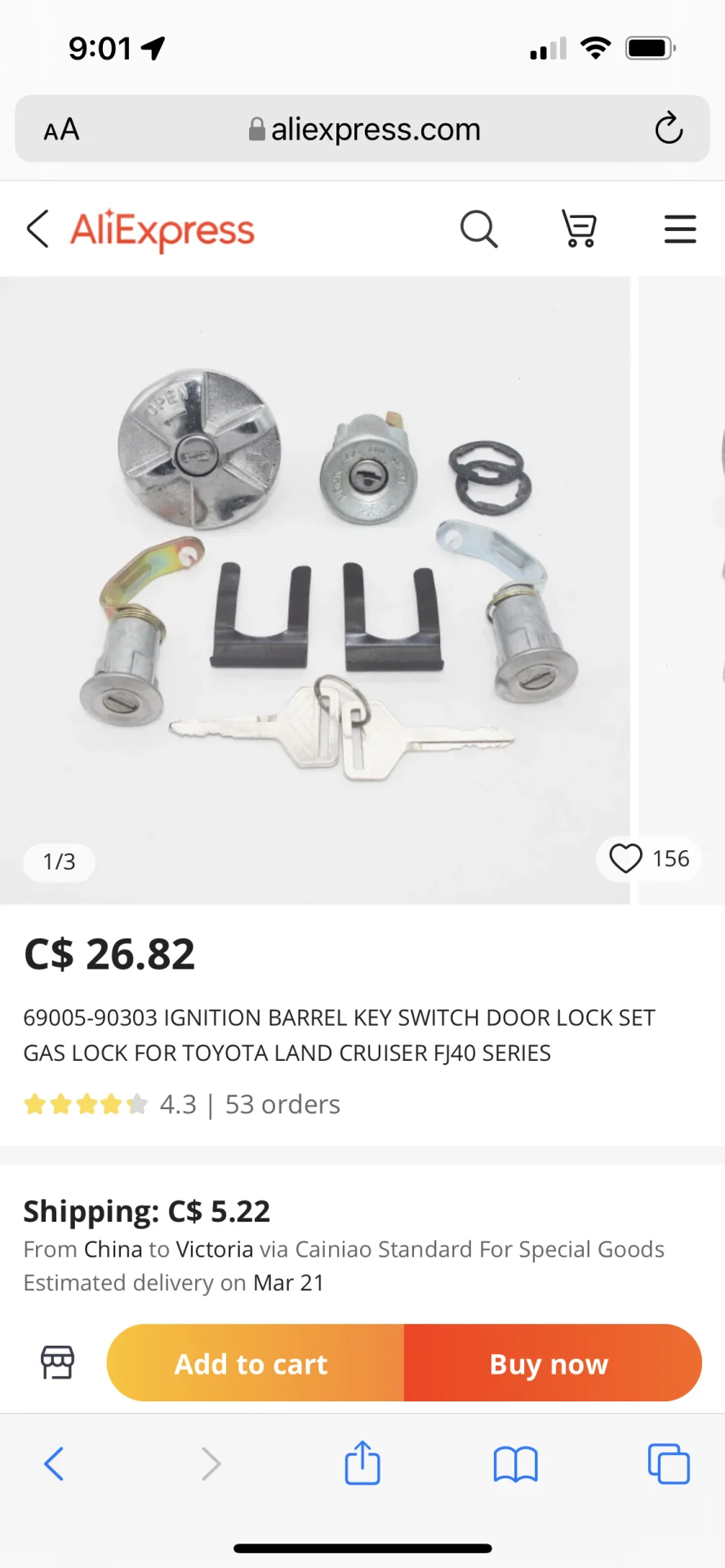Image resolution: width=725 pixels, height=1568 pixels.
Task: Open the hamburger menu
Action: point(679,229)
